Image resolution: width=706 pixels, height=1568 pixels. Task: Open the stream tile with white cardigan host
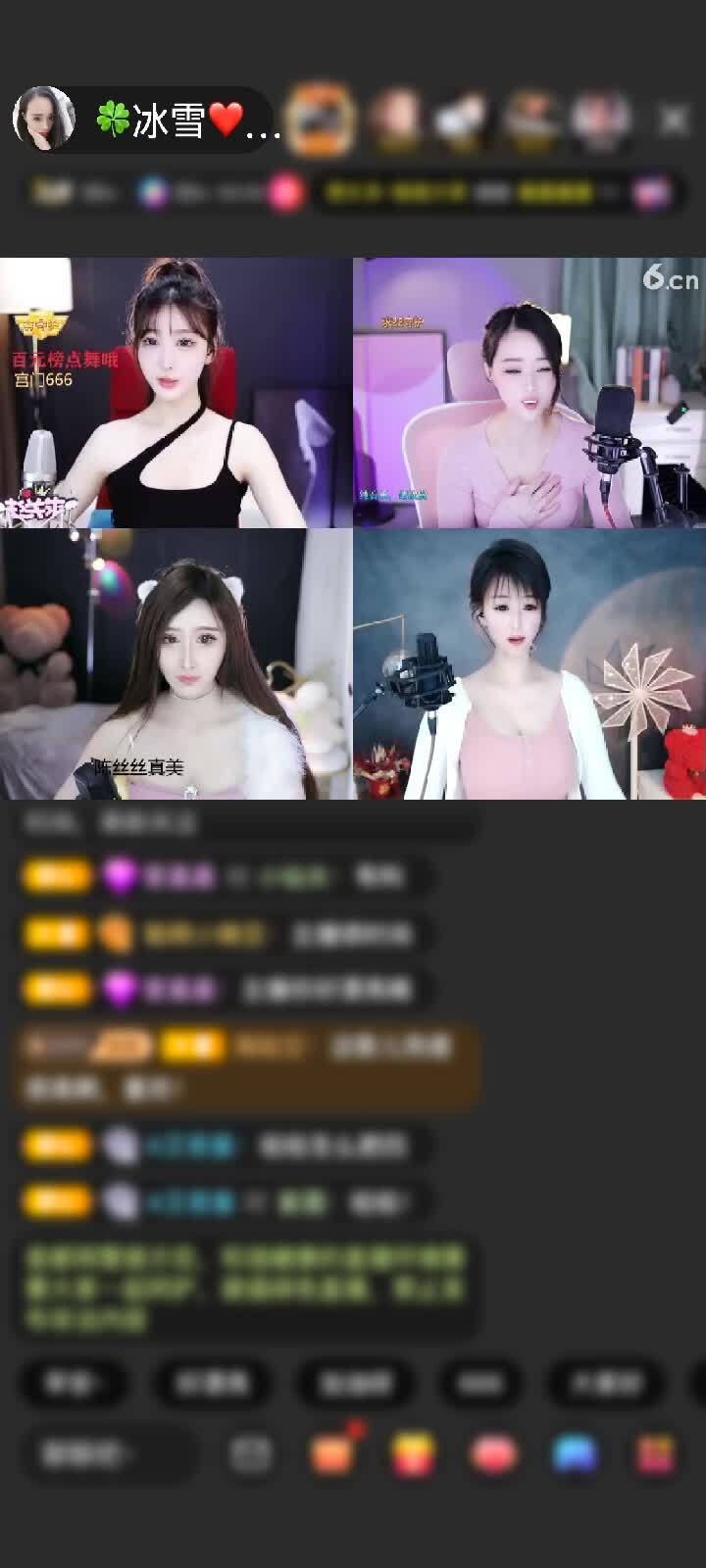[529, 664]
